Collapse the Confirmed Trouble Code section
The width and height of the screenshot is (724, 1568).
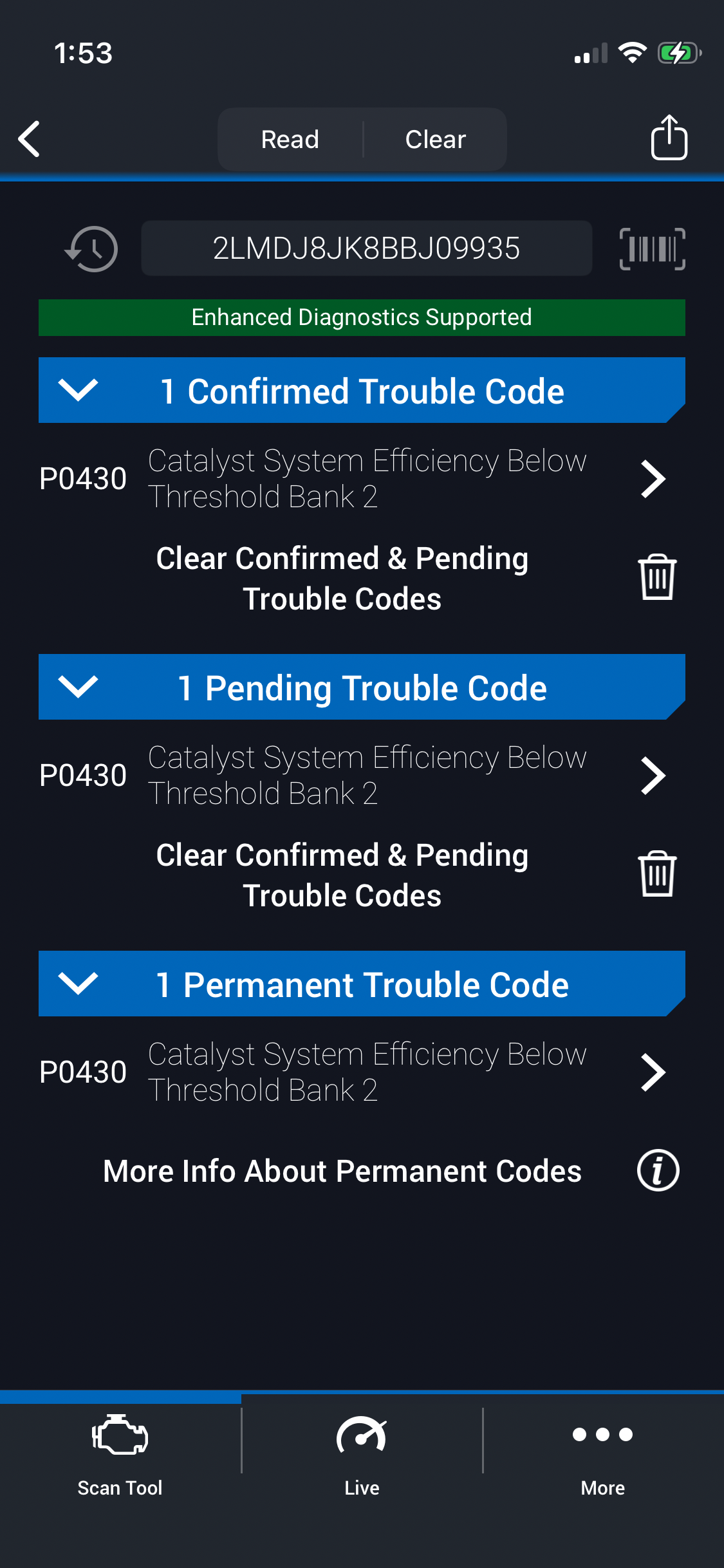pos(79,390)
